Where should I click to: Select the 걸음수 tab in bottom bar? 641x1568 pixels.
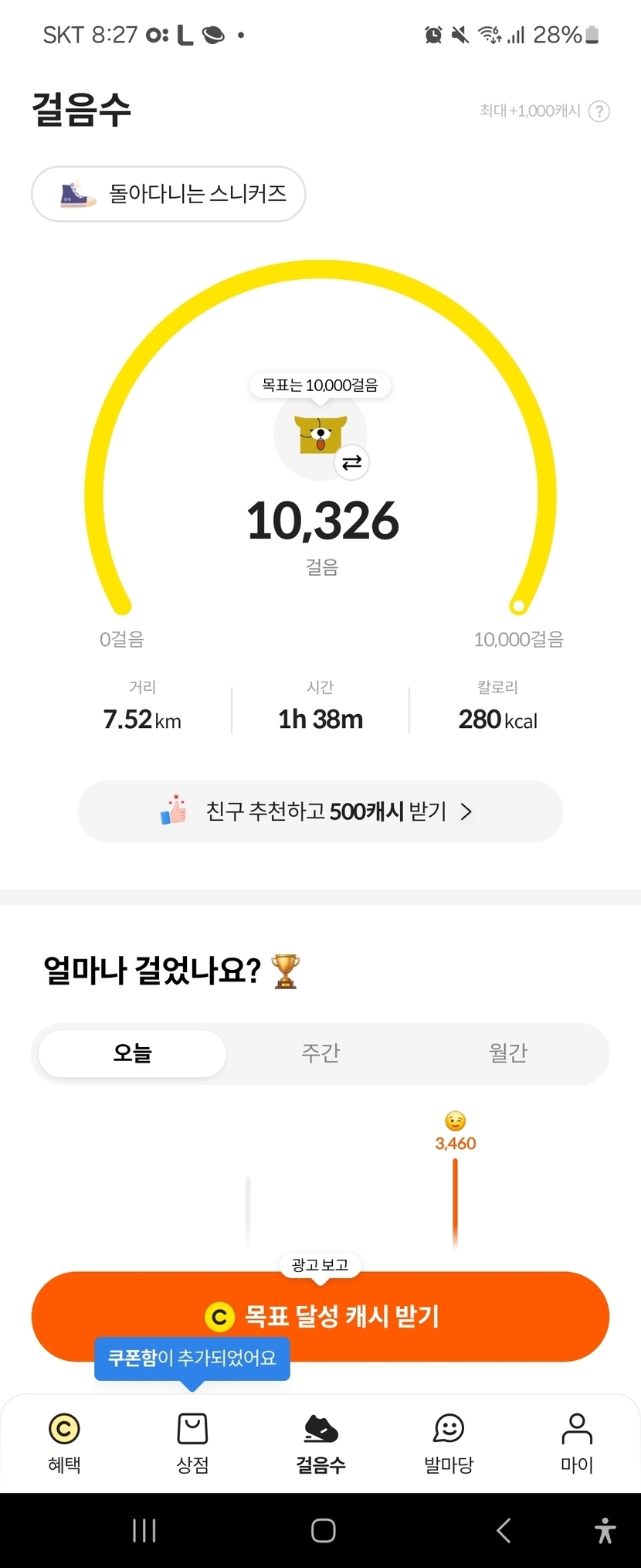click(320, 1443)
